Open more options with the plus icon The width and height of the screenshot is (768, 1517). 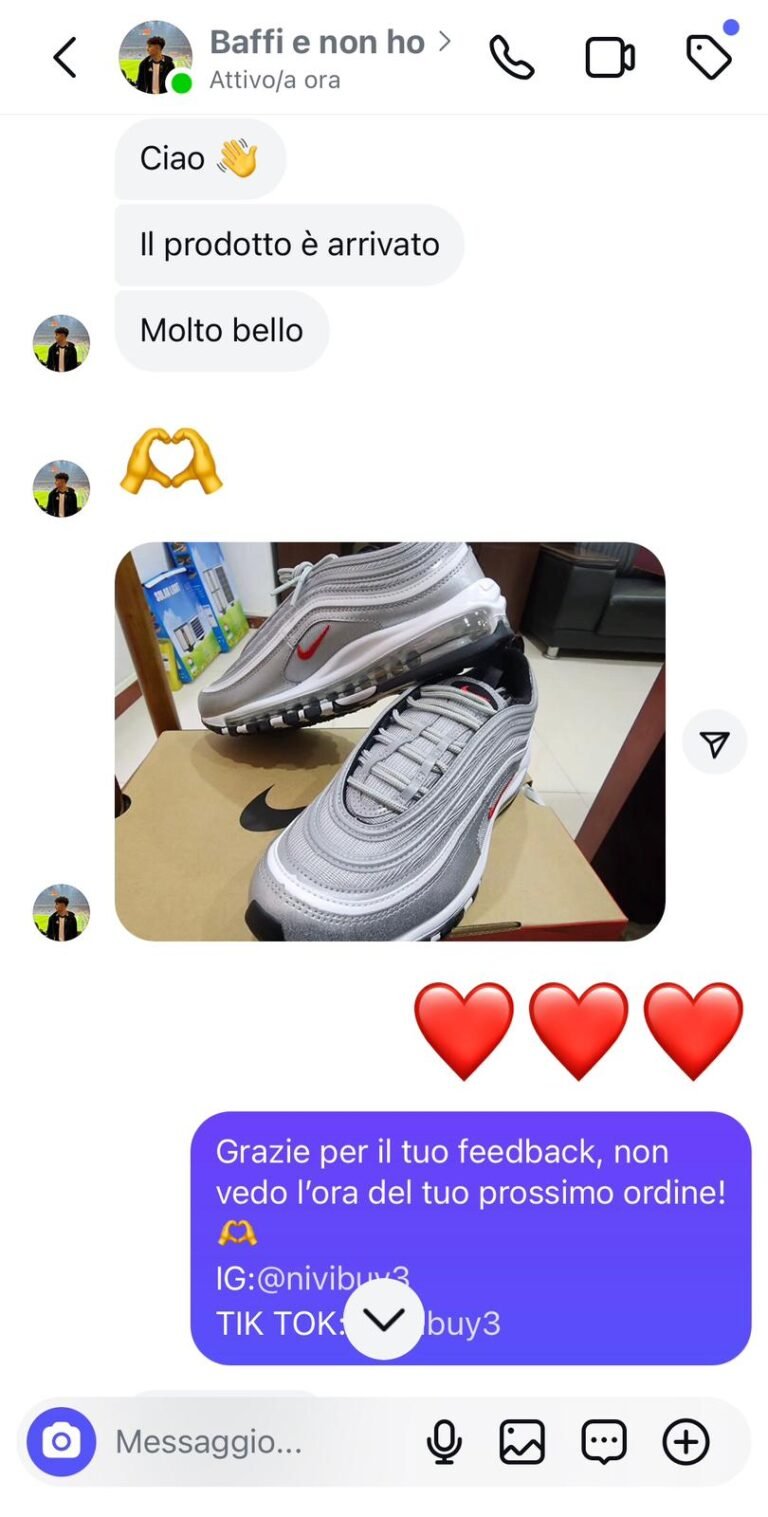(x=686, y=1442)
